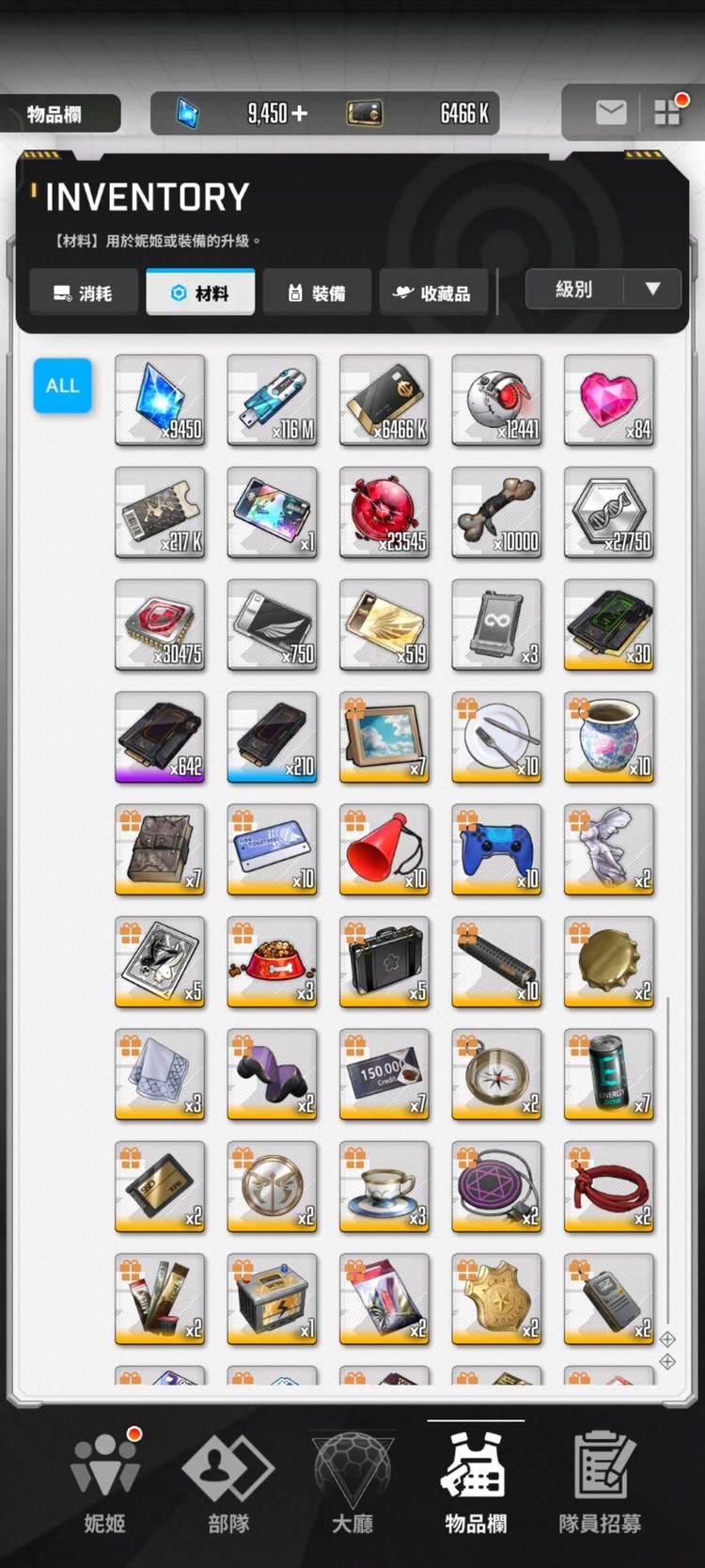
Task: Open the energy drink can item
Action: pos(608,1074)
